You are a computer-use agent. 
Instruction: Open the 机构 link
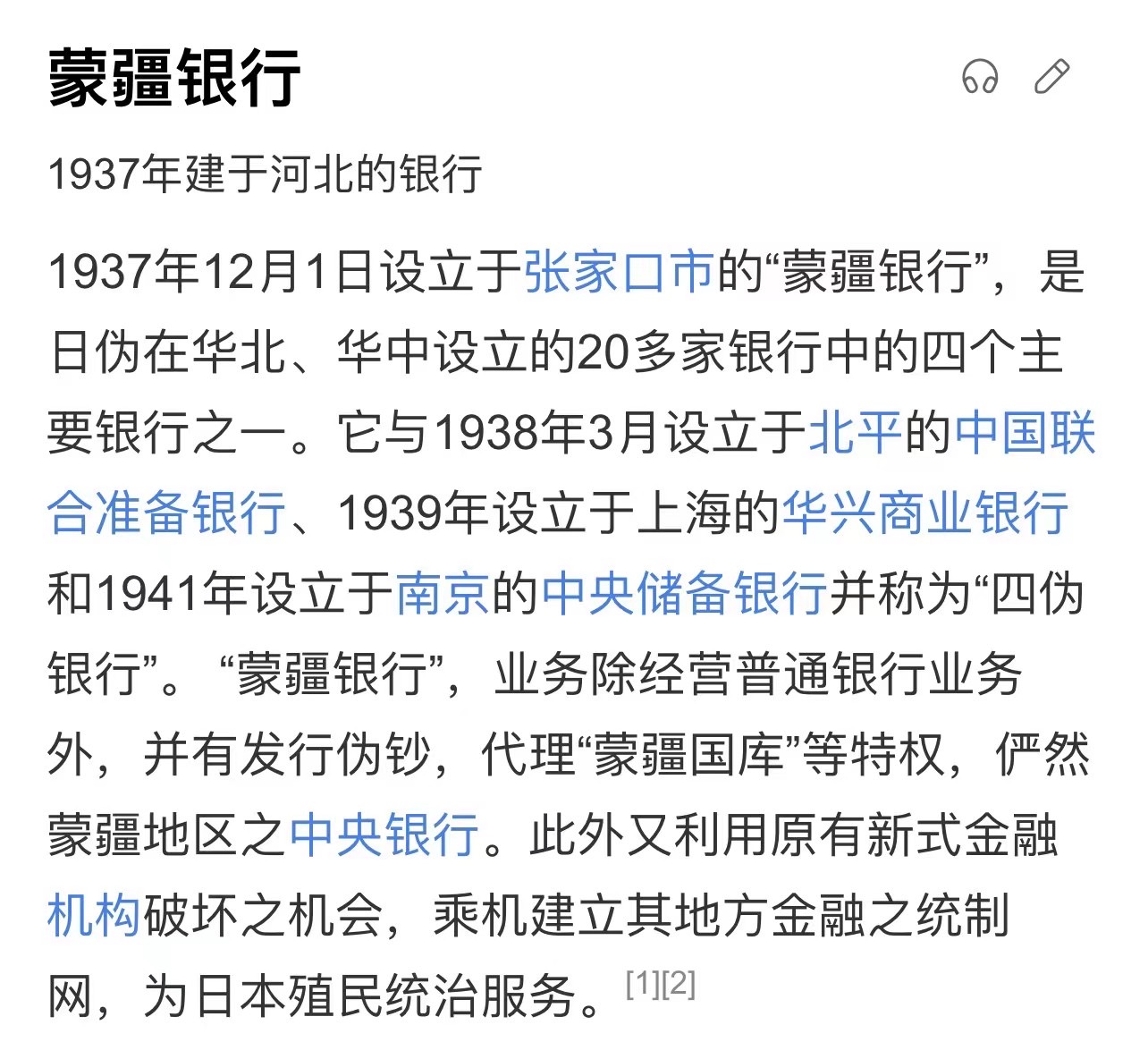click(94, 916)
